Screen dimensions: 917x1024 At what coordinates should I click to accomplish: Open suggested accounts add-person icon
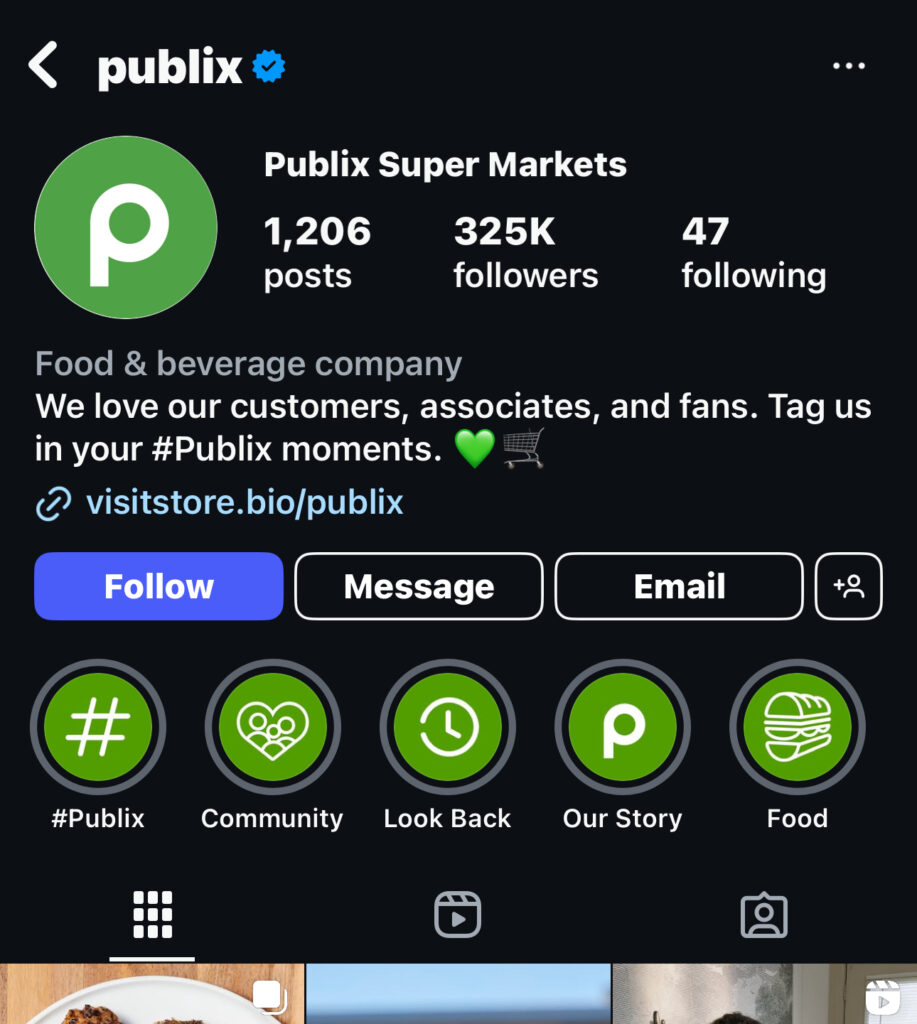coord(849,586)
